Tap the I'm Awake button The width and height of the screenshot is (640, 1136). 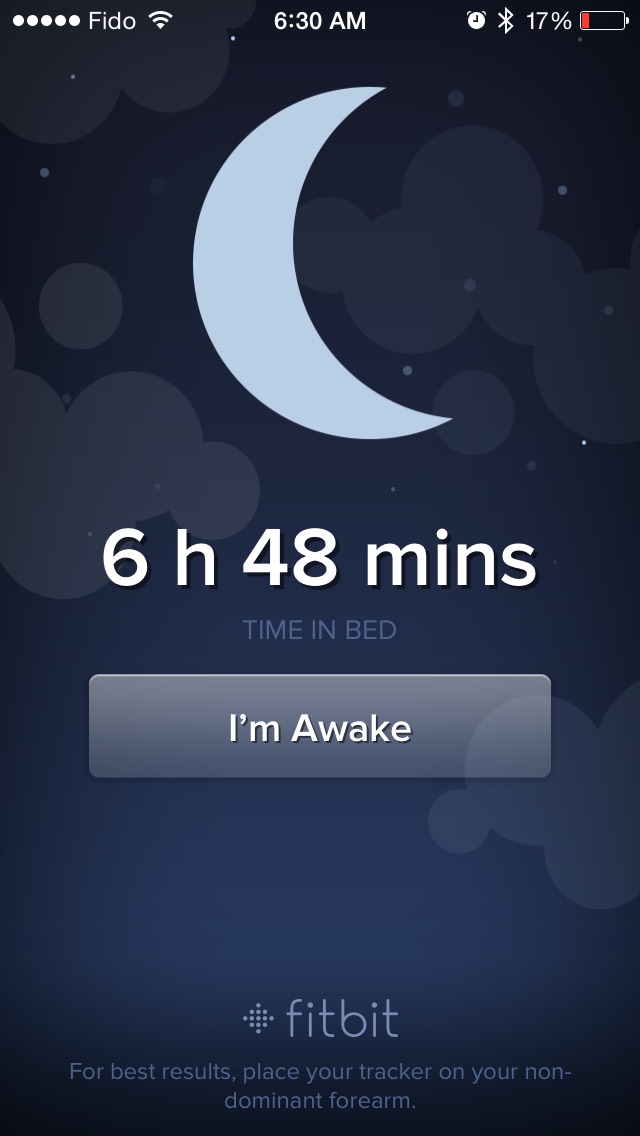[x=319, y=726]
